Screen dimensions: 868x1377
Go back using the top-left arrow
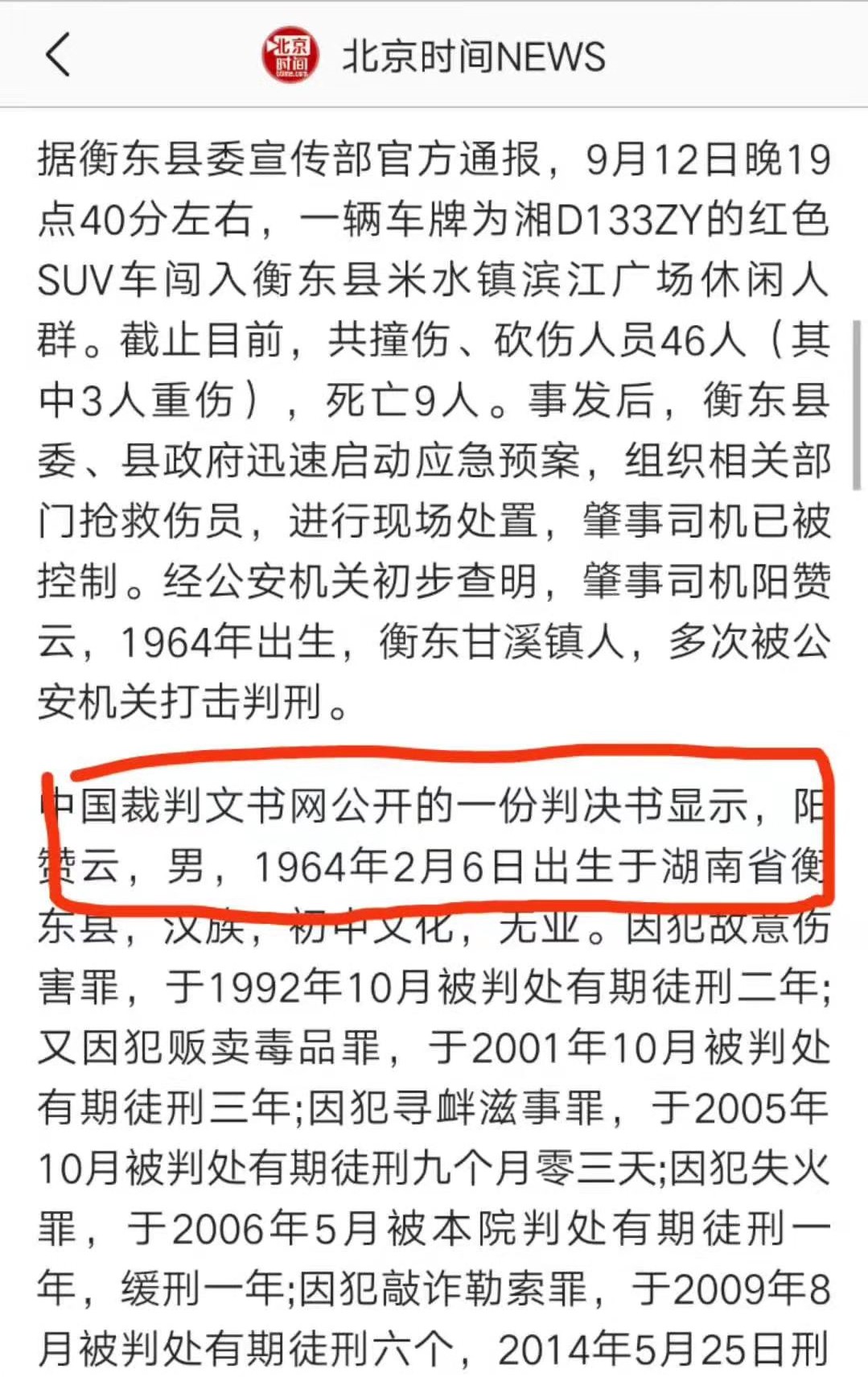click(x=58, y=56)
